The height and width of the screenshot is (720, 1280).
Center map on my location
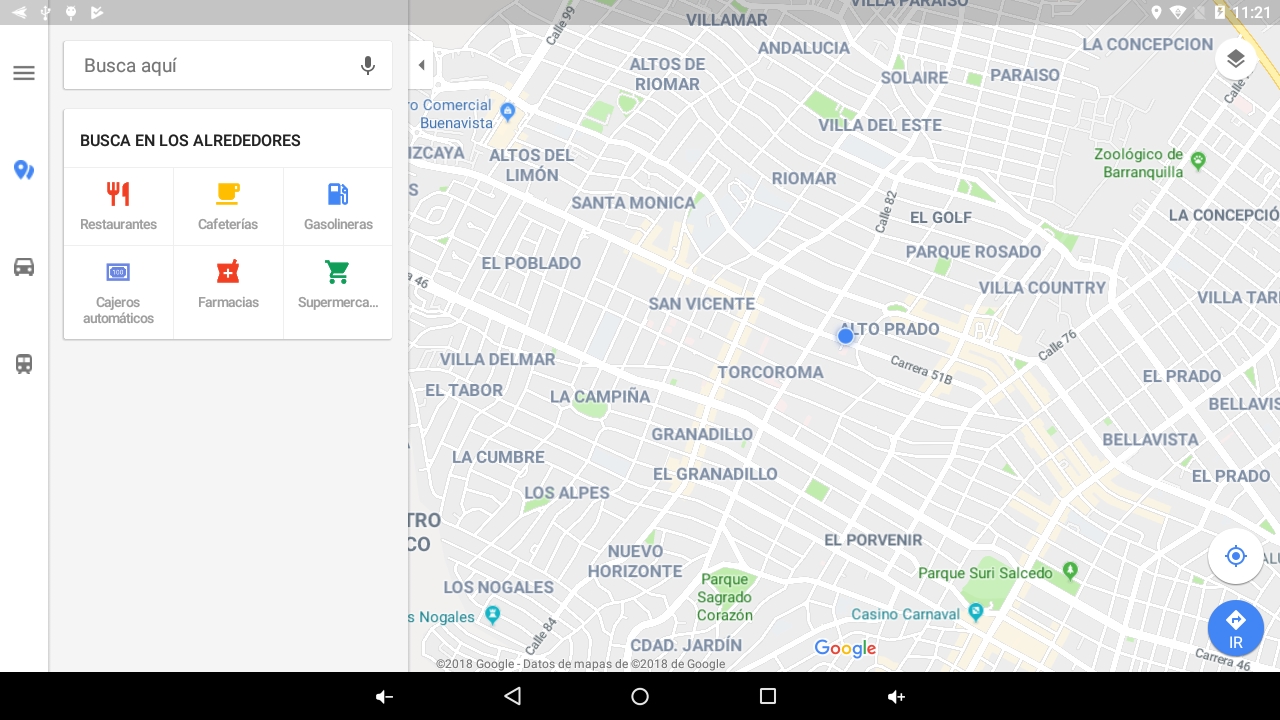[x=1236, y=556]
